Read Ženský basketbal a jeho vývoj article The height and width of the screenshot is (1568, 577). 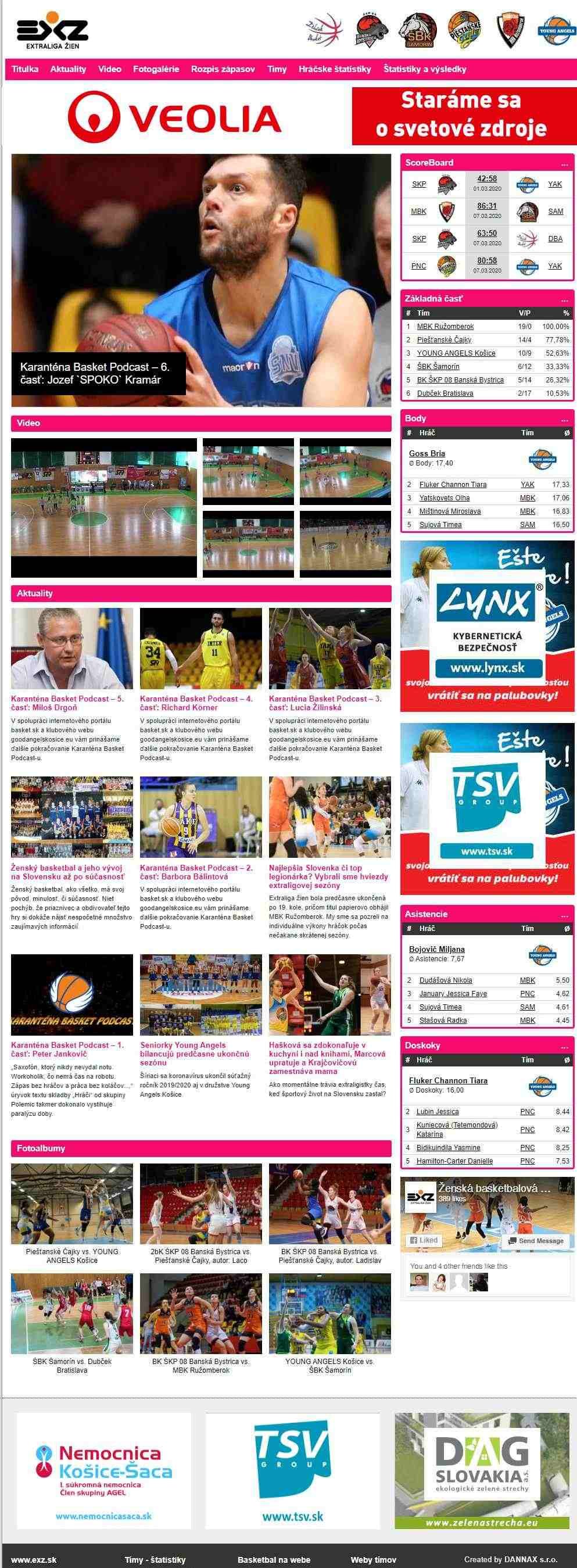point(67,872)
